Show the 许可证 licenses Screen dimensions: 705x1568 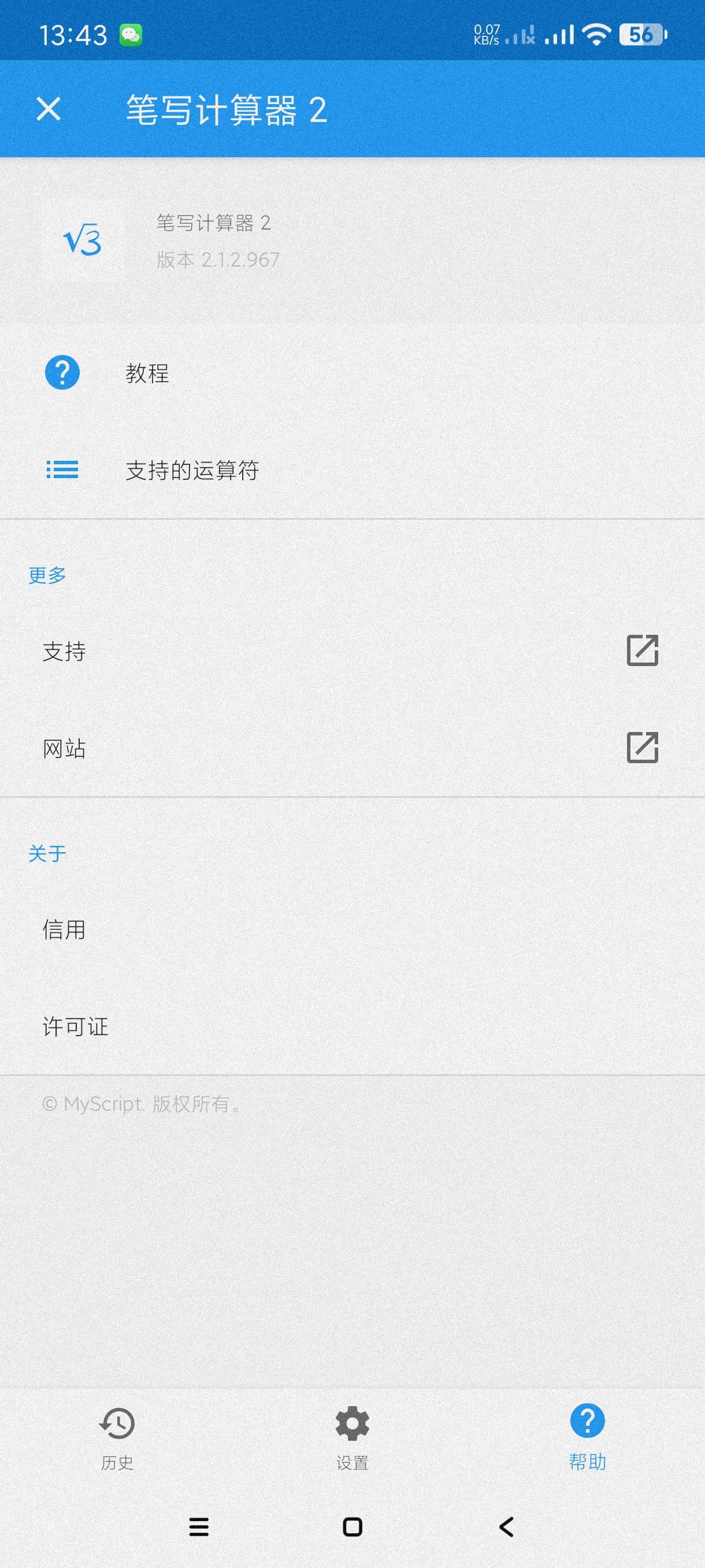click(x=76, y=1027)
